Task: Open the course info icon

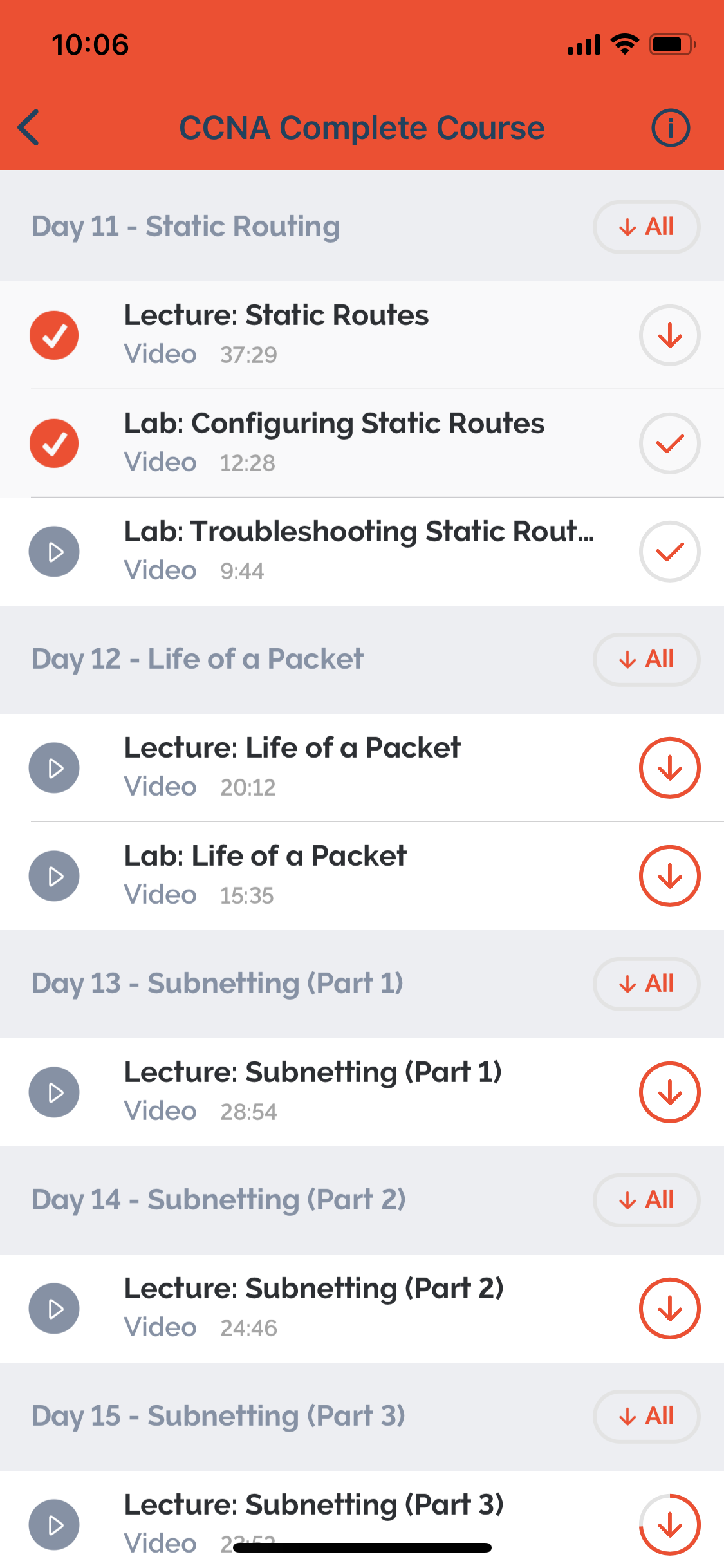Action: coord(671,127)
